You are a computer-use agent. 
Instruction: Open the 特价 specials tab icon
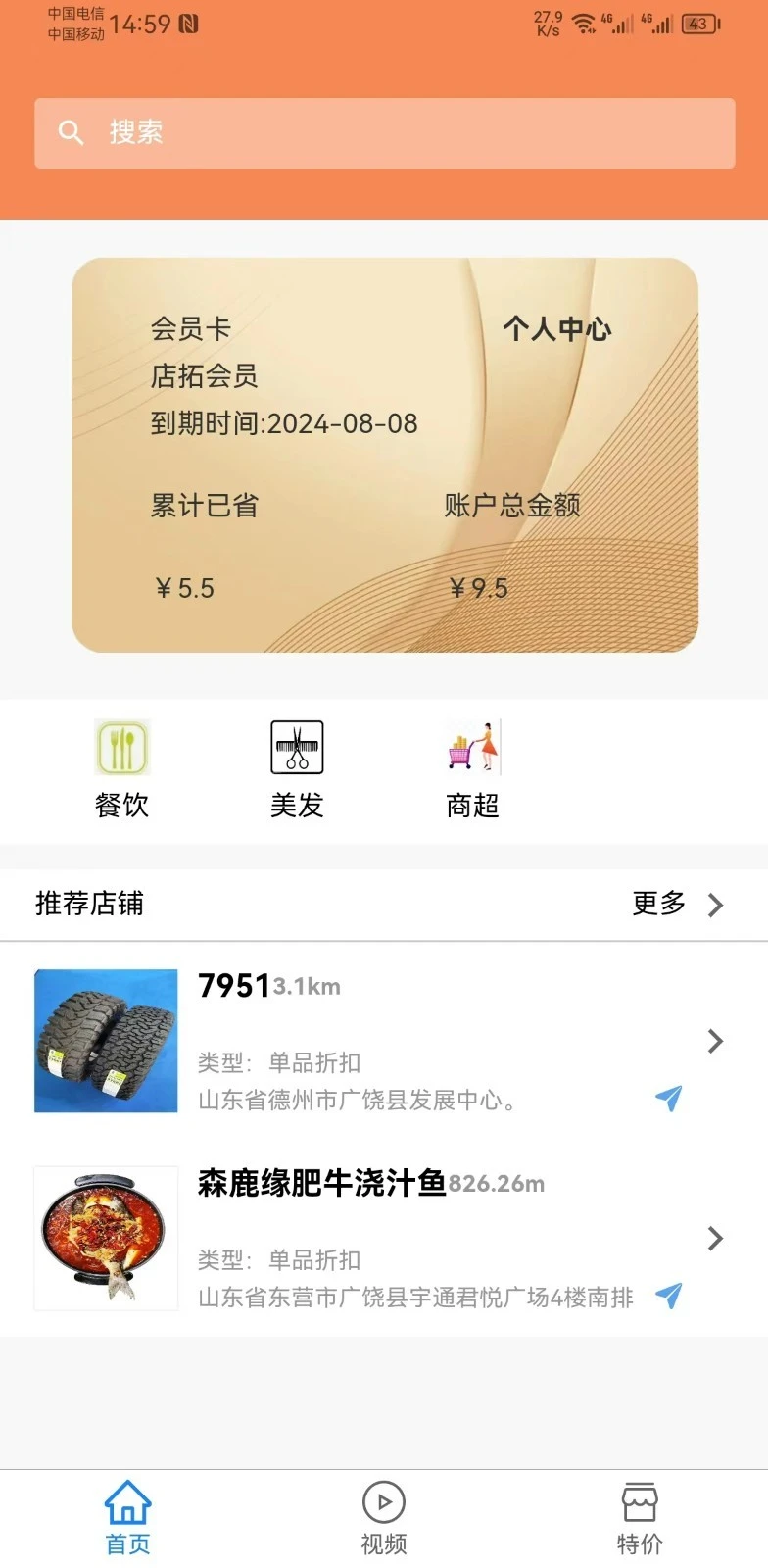pos(639,1499)
